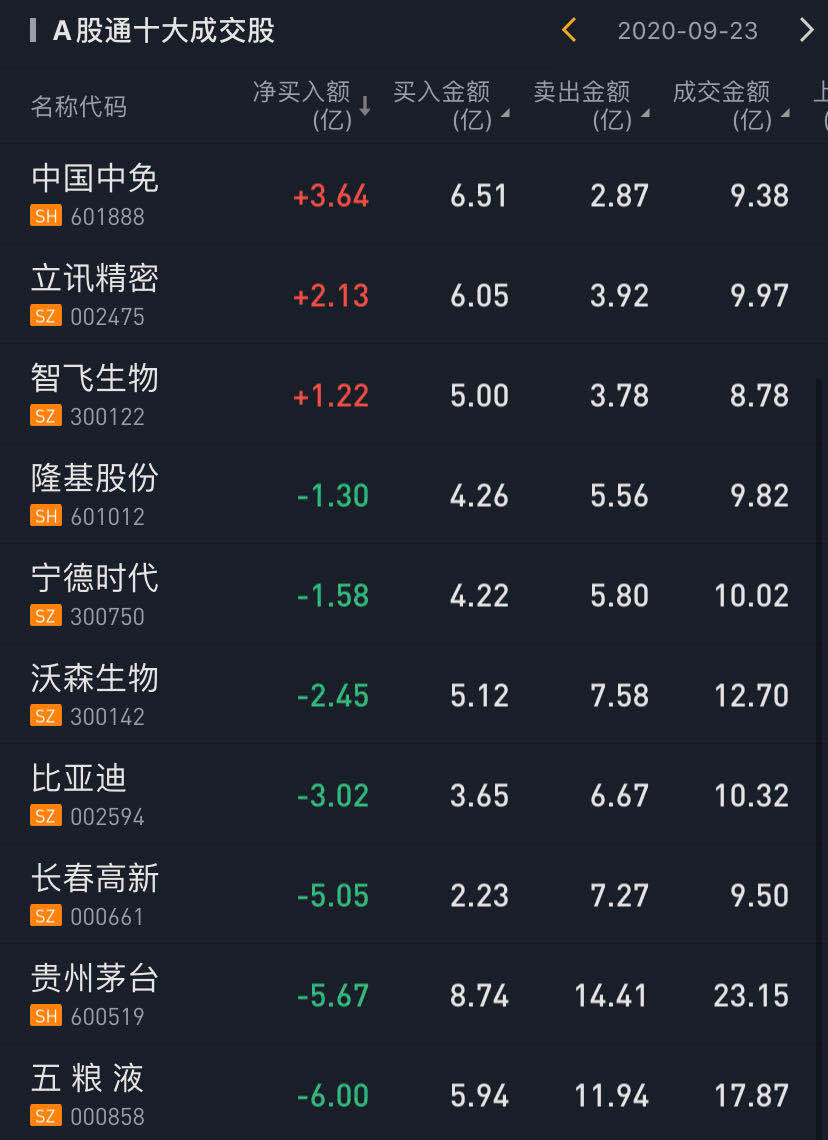The image size is (828, 1140).
Task: Sort by 买入金额 column
Action: pyautogui.click(x=450, y=105)
